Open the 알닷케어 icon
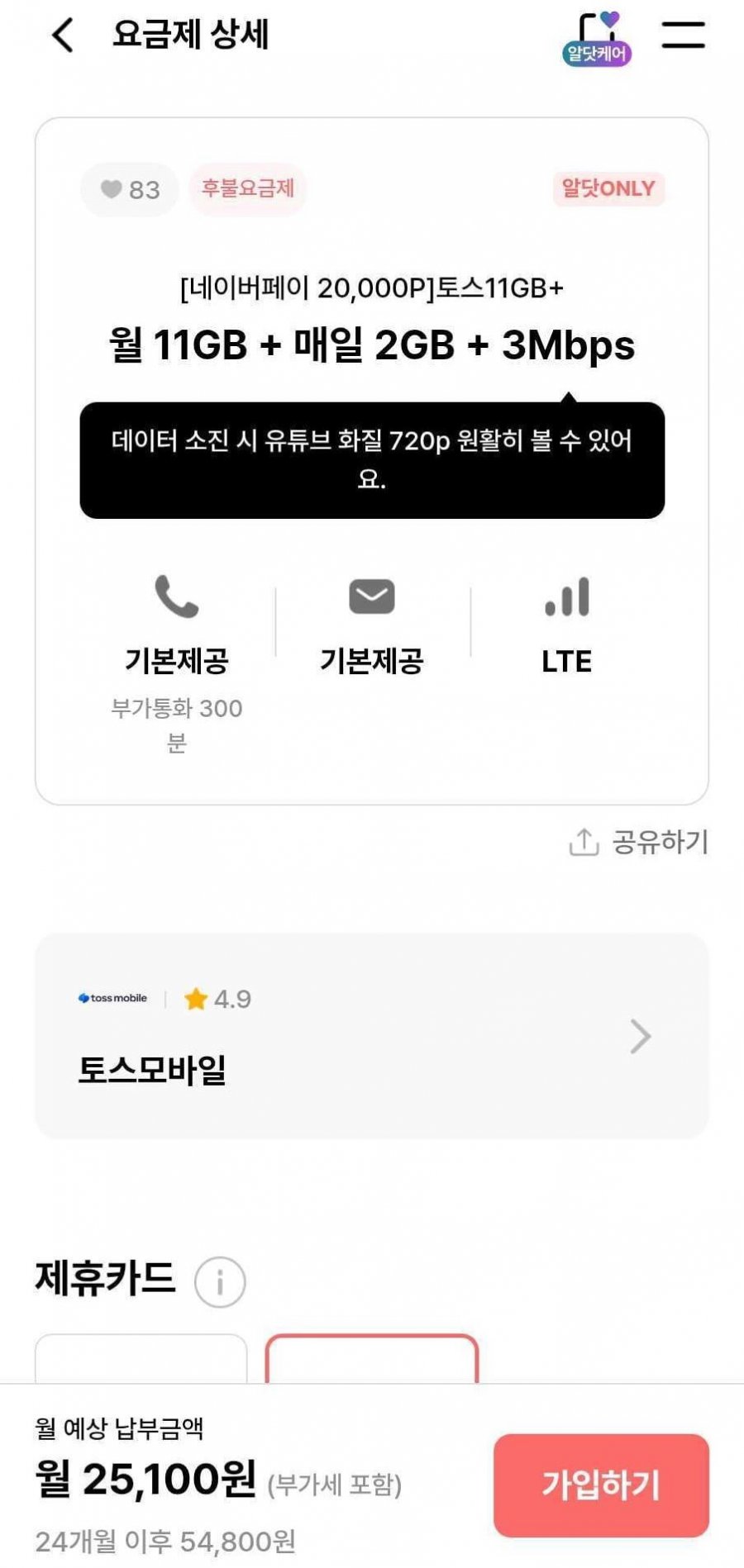Screen dimensions: 744x1568 [597, 38]
